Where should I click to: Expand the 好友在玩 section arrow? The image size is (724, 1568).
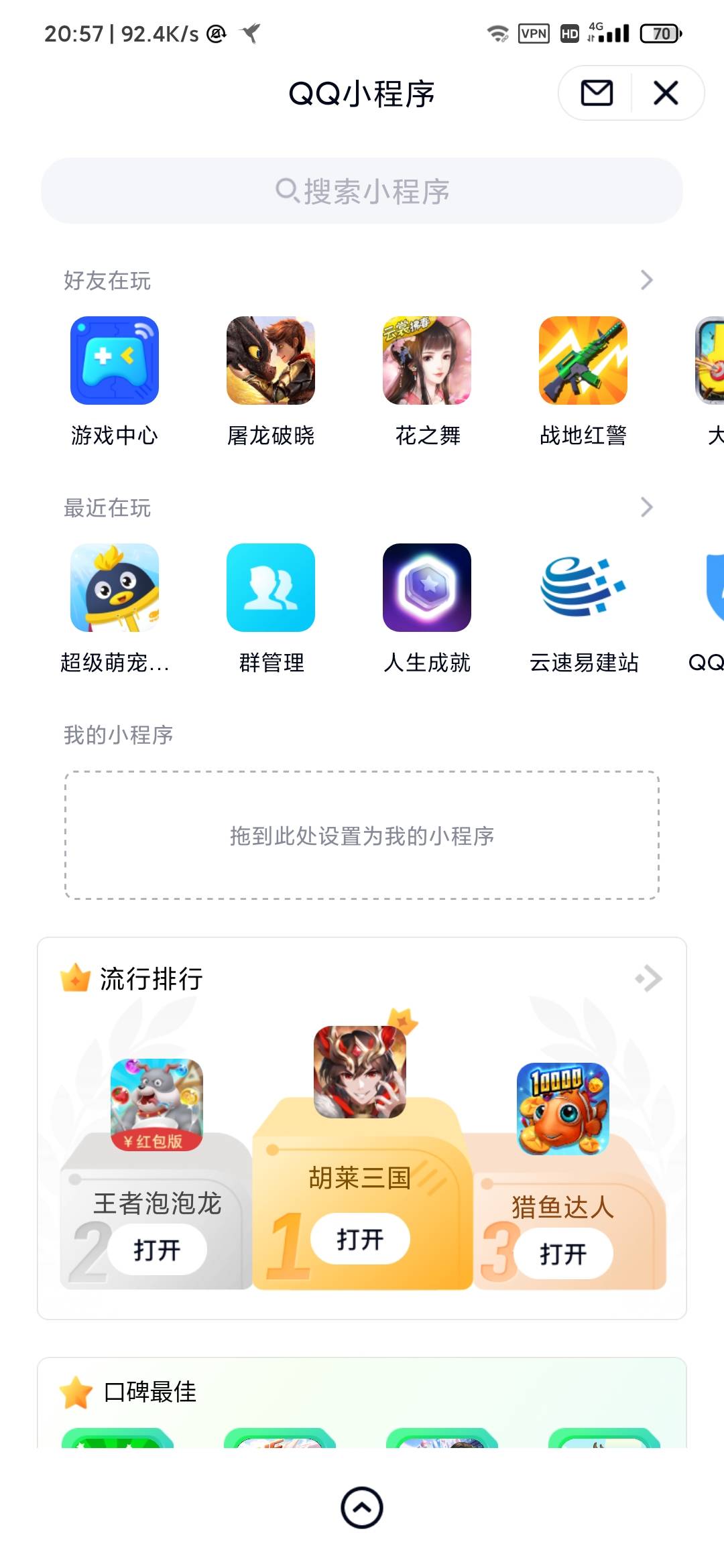click(x=646, y=280)
